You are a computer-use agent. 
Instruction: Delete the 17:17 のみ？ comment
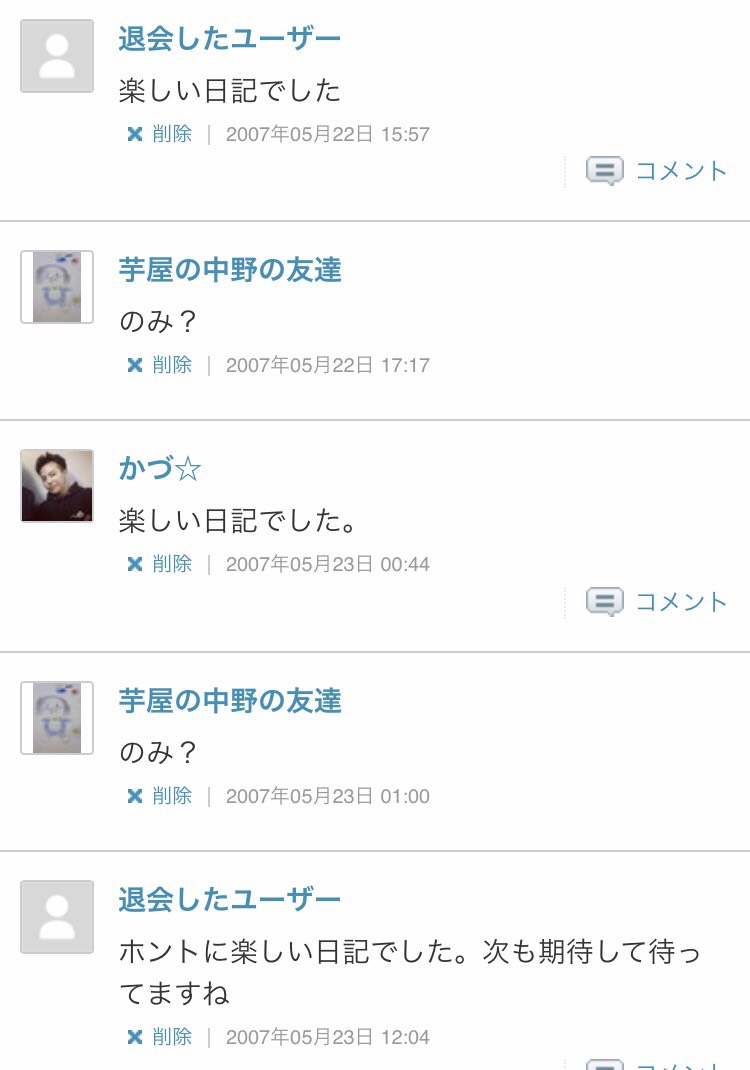[160, 365]
